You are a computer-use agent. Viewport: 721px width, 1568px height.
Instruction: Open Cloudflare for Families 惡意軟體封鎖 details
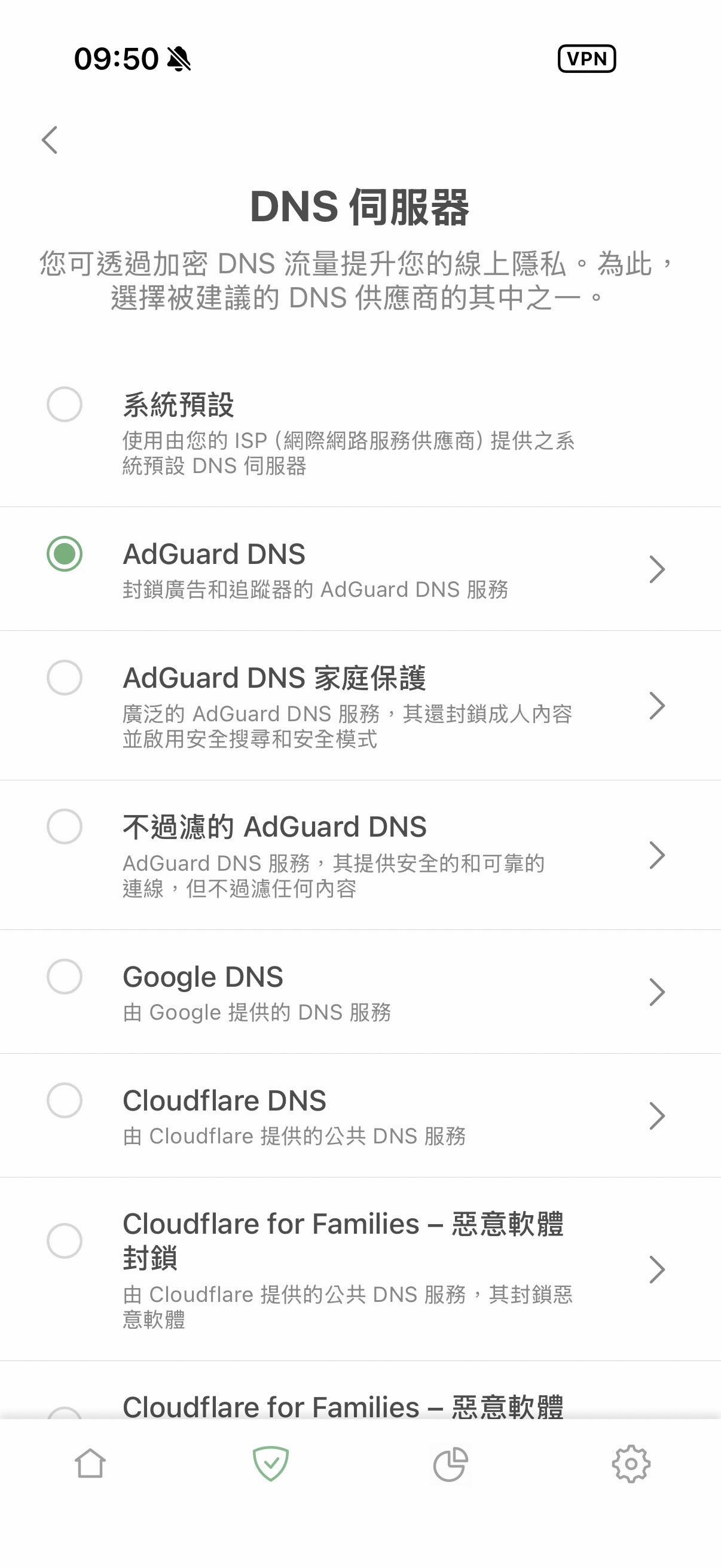click(x=656, y=1269)
